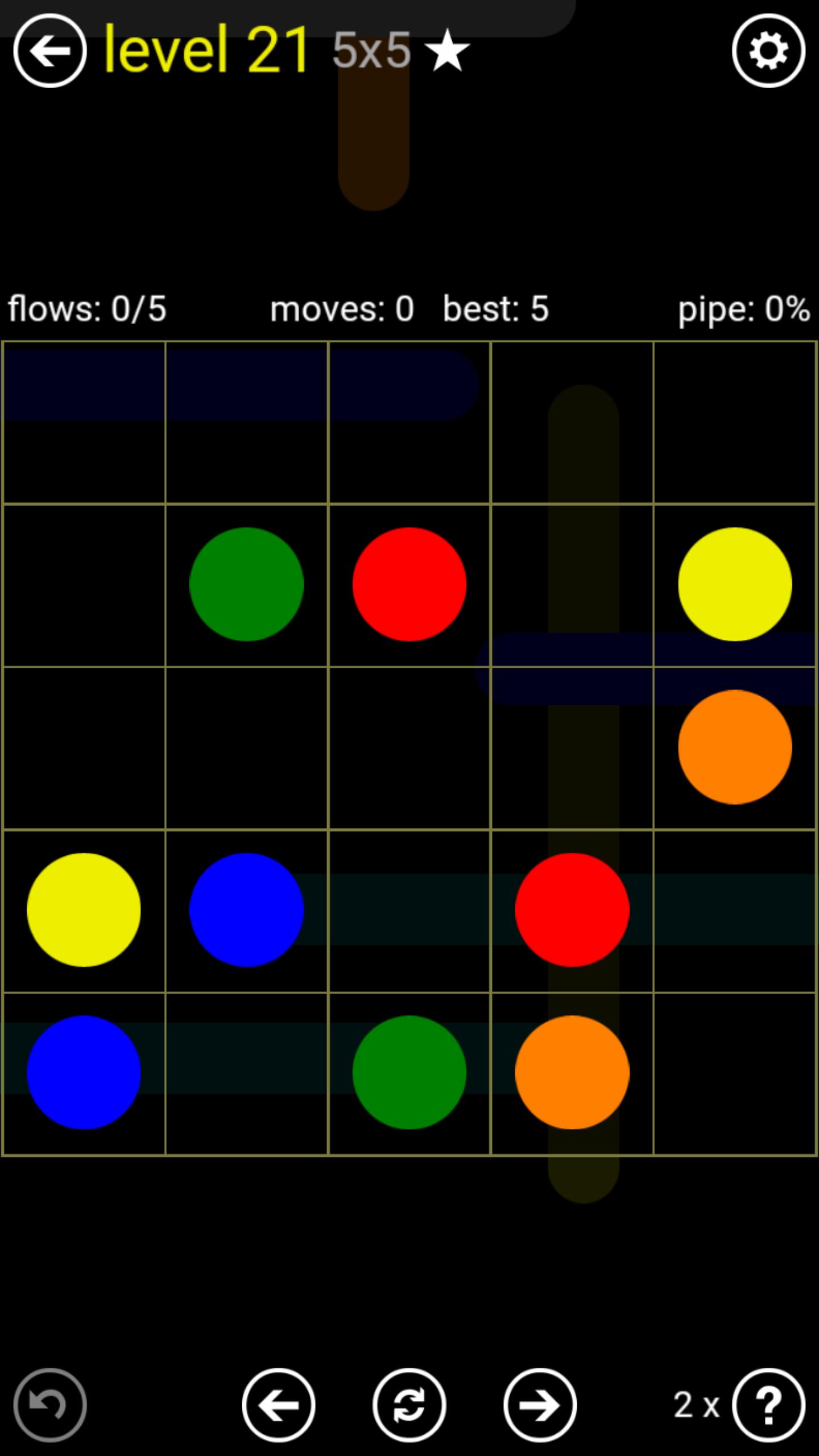Open the settings gear
Viewport: 819px width, 1456px height.
point(768,51)
